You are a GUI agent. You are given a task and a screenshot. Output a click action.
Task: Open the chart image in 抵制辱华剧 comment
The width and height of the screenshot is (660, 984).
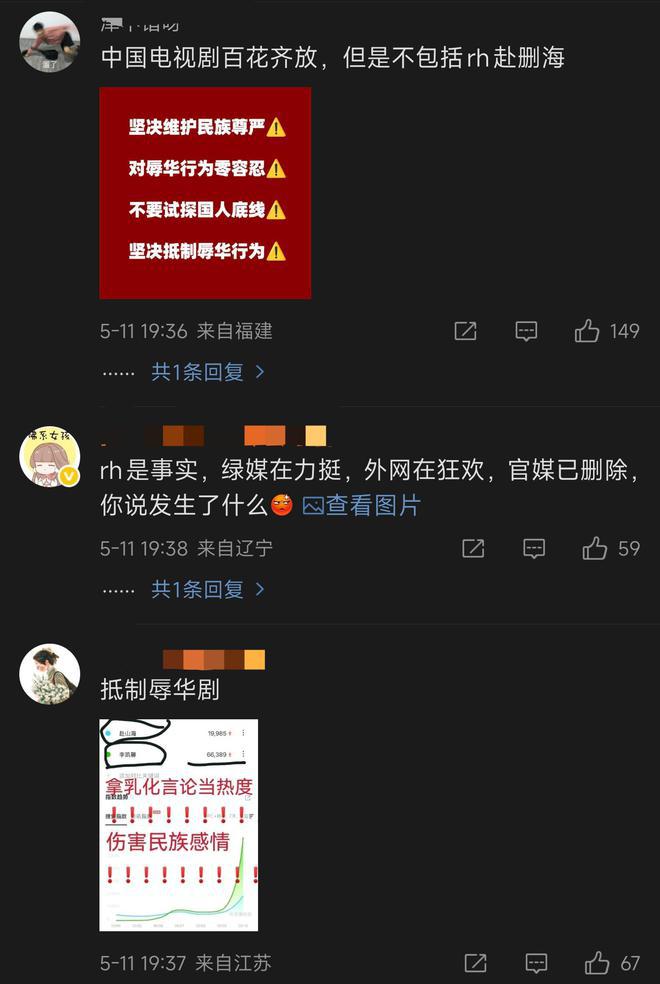pyautogui.click(x=179, y=825)
